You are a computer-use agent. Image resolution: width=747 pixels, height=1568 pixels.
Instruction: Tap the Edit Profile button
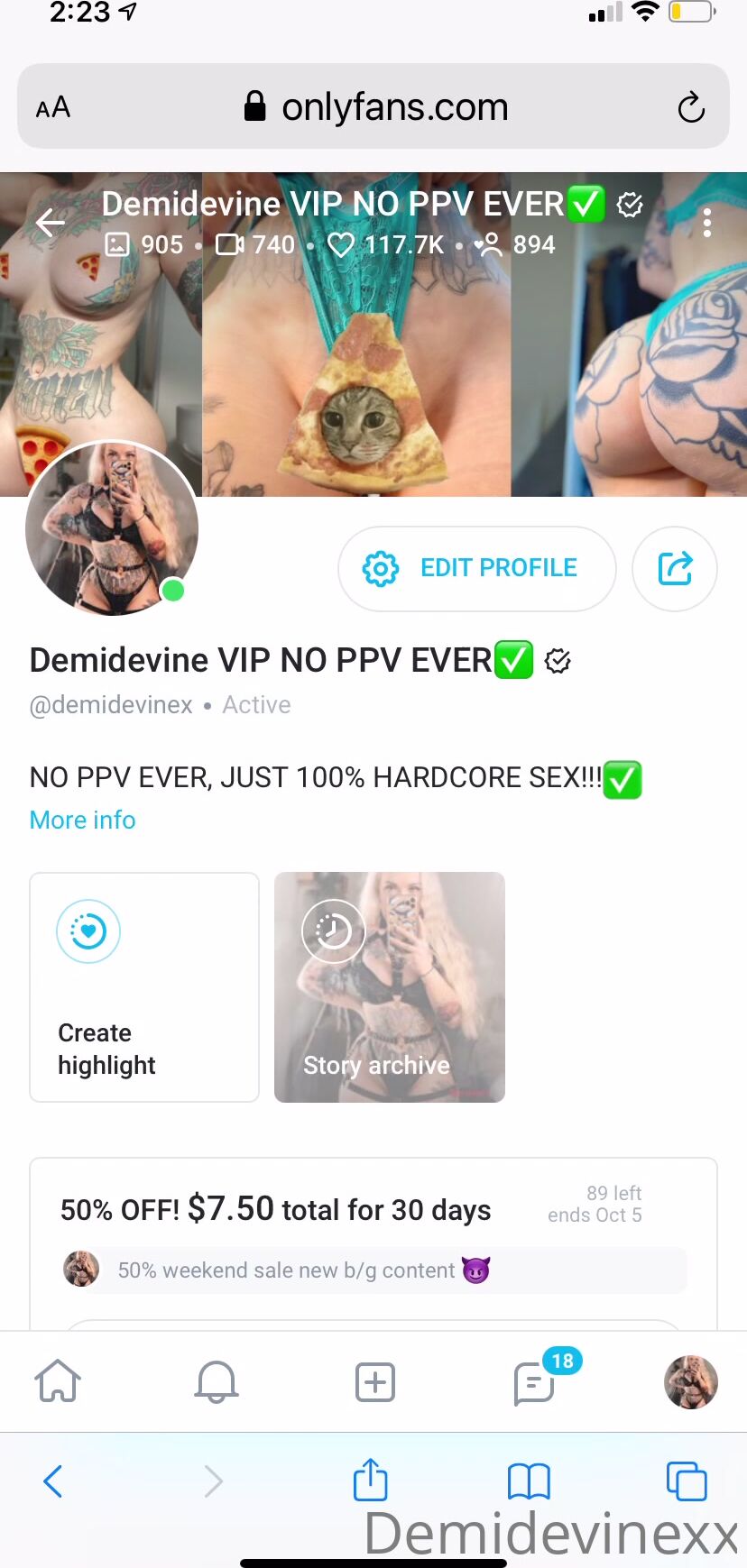pos(476,568)
